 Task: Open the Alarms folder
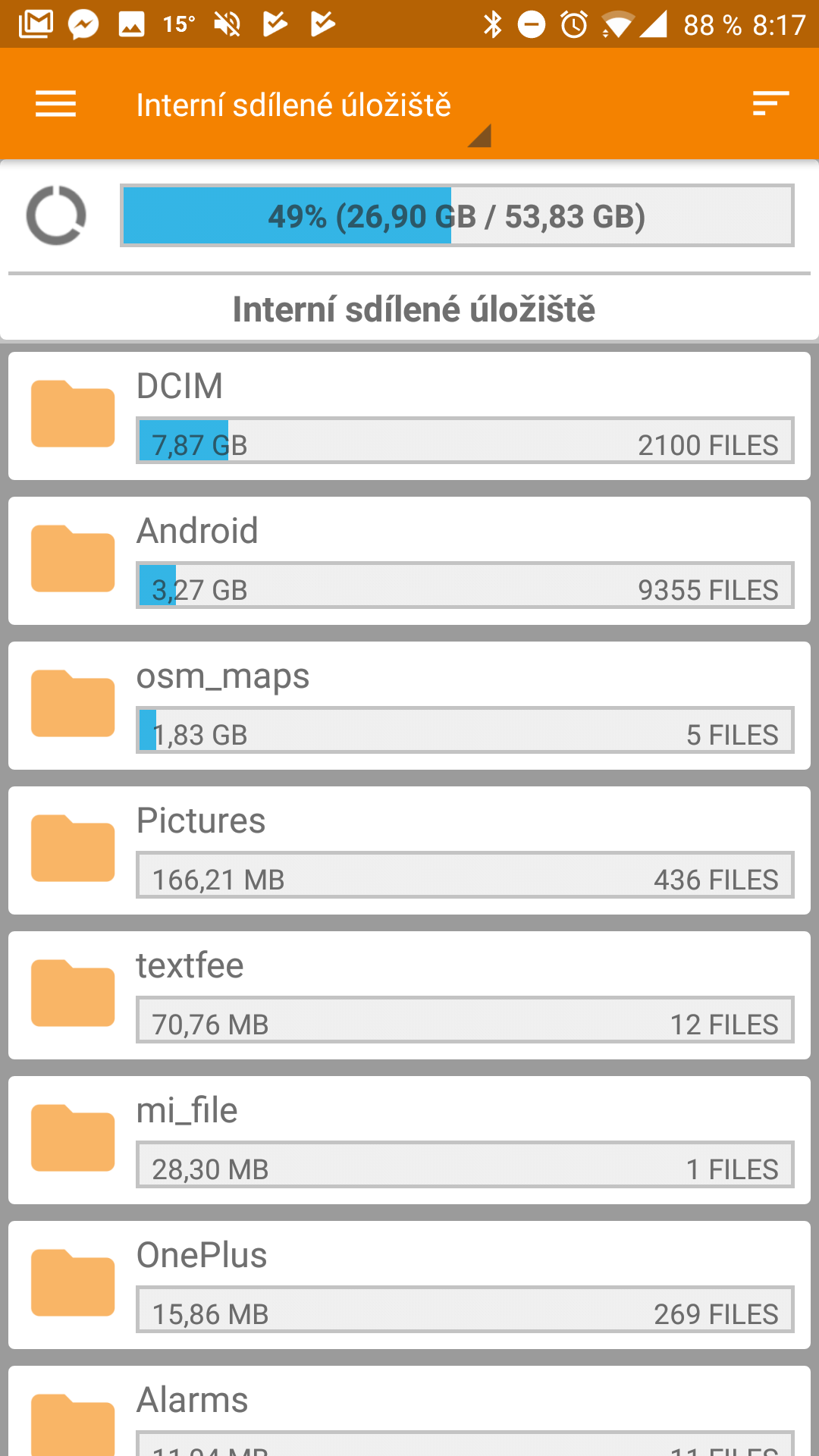point(409,1410)
